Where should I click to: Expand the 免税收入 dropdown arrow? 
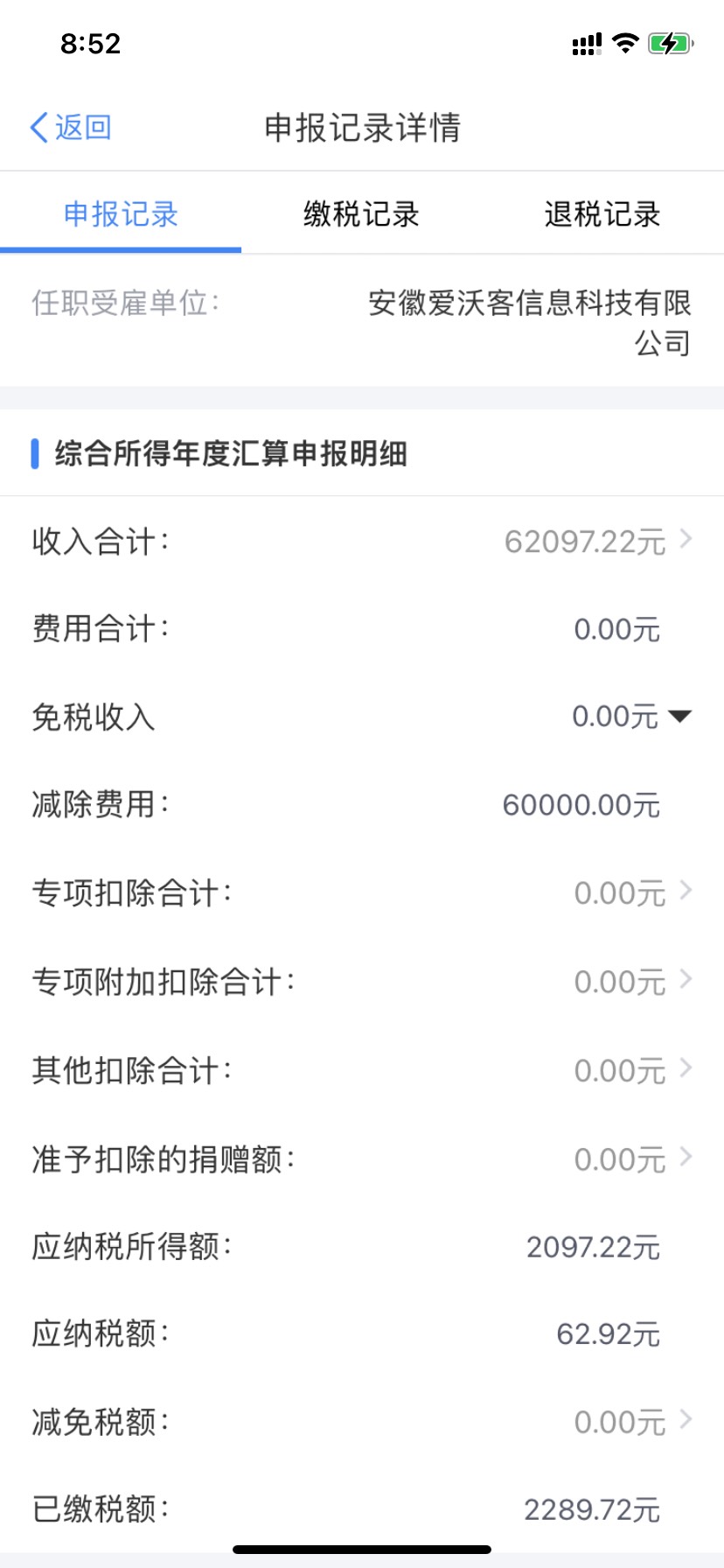(679, 717)
